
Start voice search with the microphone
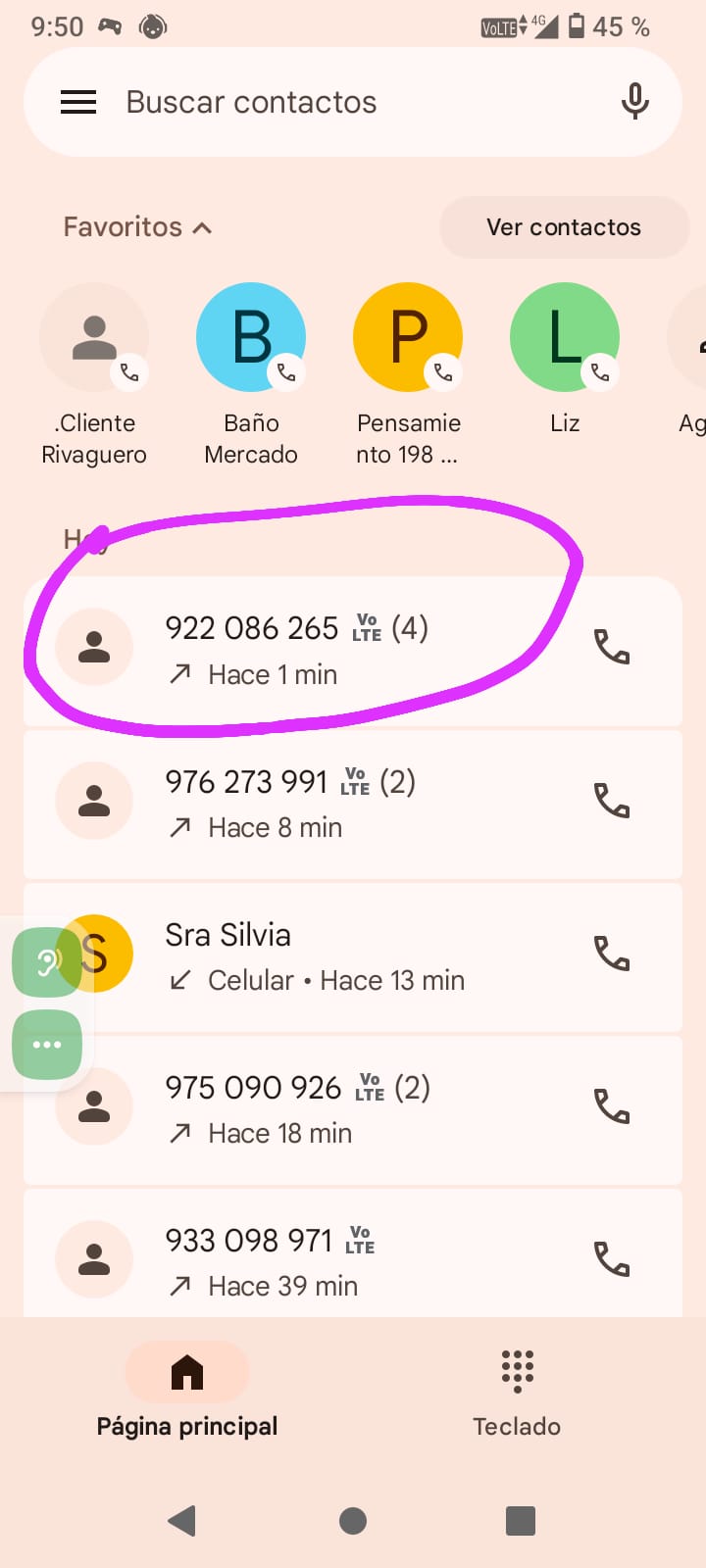(x=634, y=102)
